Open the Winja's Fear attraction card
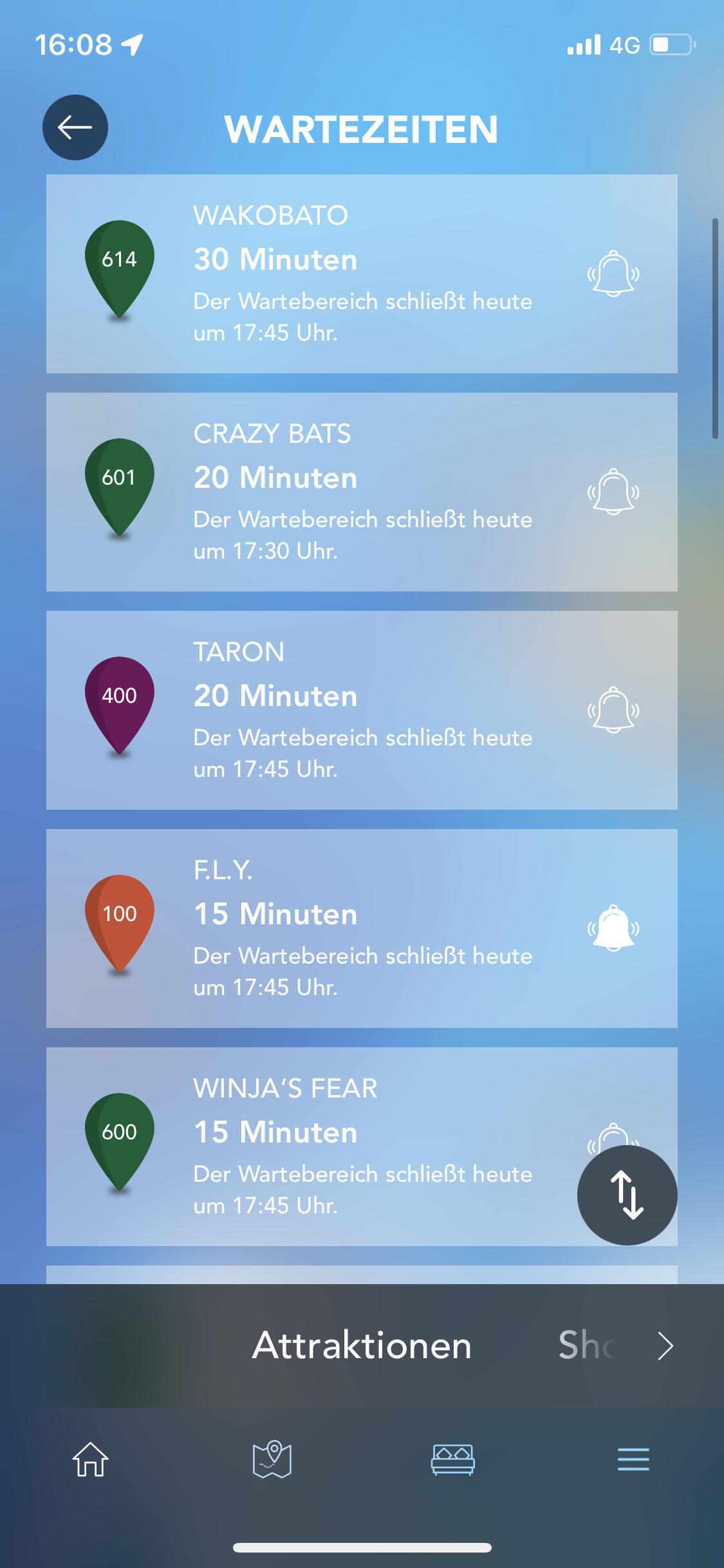724x1568 pixels. (362, 1146)
